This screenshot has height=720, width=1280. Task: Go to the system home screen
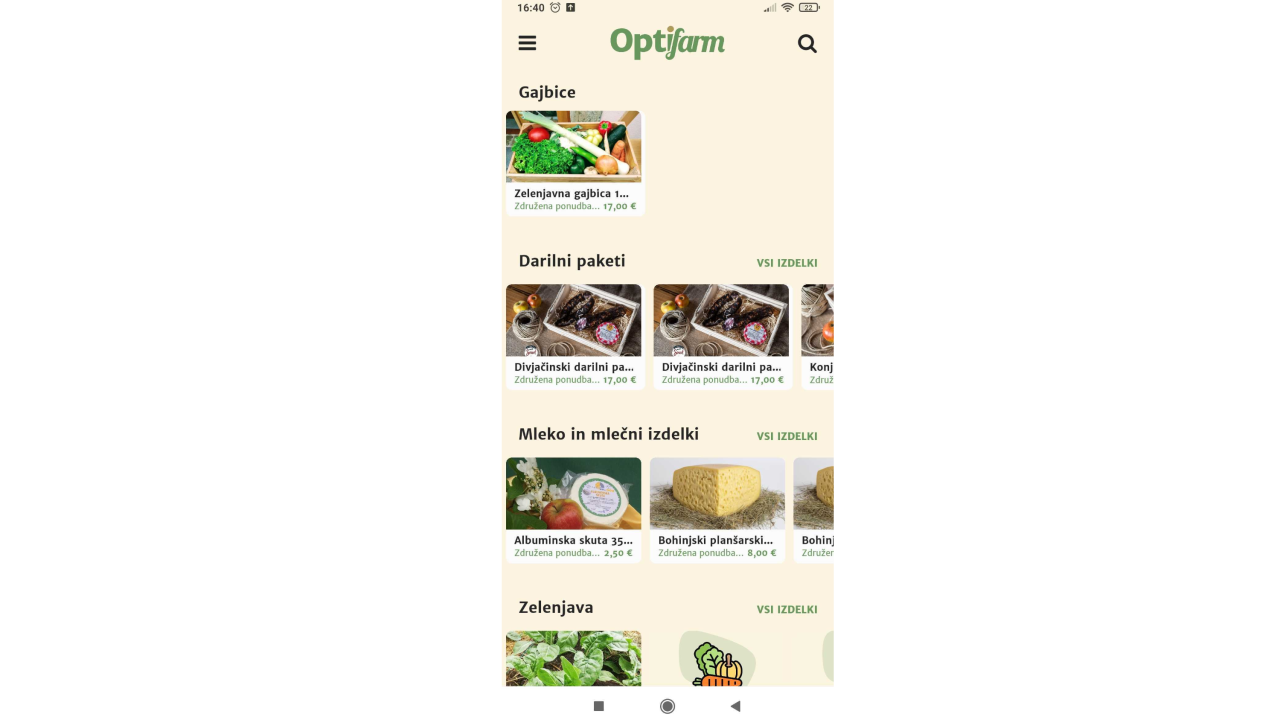pyautogui.click(x=667, y=706)
